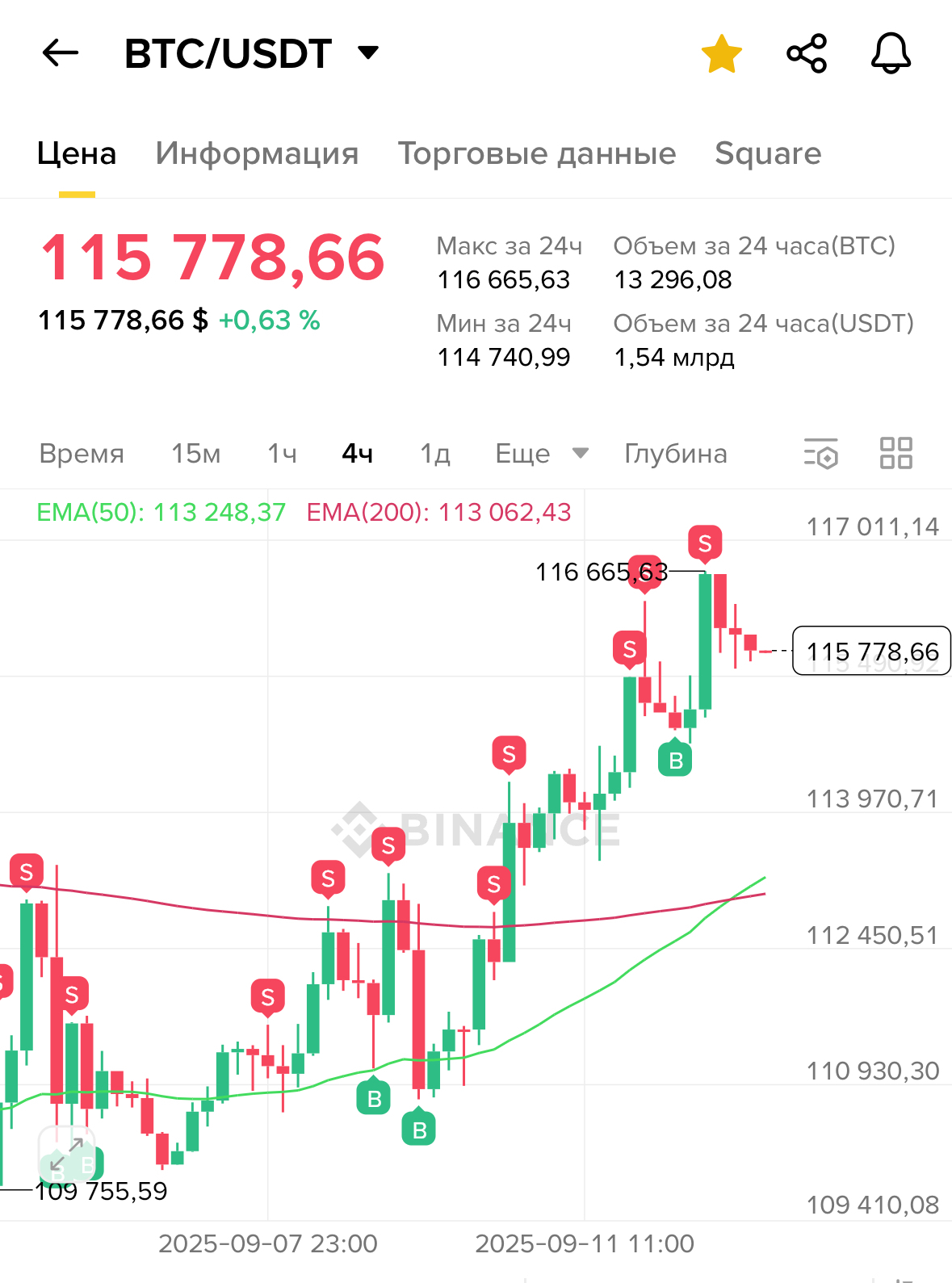
Task: Open the chart layout grid icon
Action: pyautogui.click(x=895, y=453)
